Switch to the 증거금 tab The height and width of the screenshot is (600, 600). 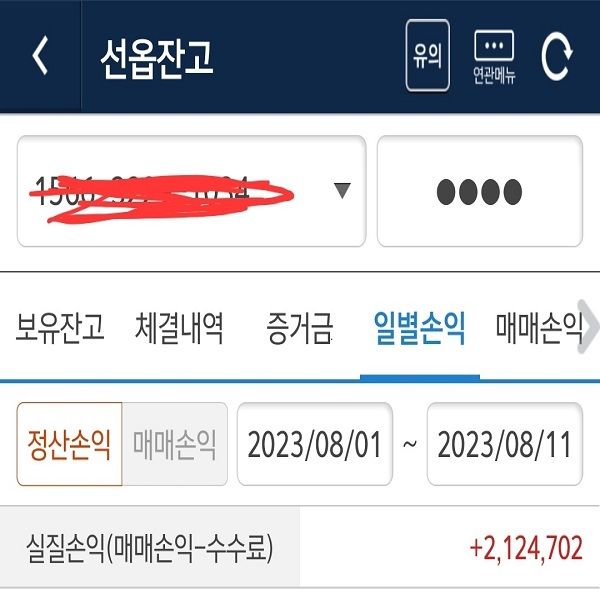[x=300, y=328]
